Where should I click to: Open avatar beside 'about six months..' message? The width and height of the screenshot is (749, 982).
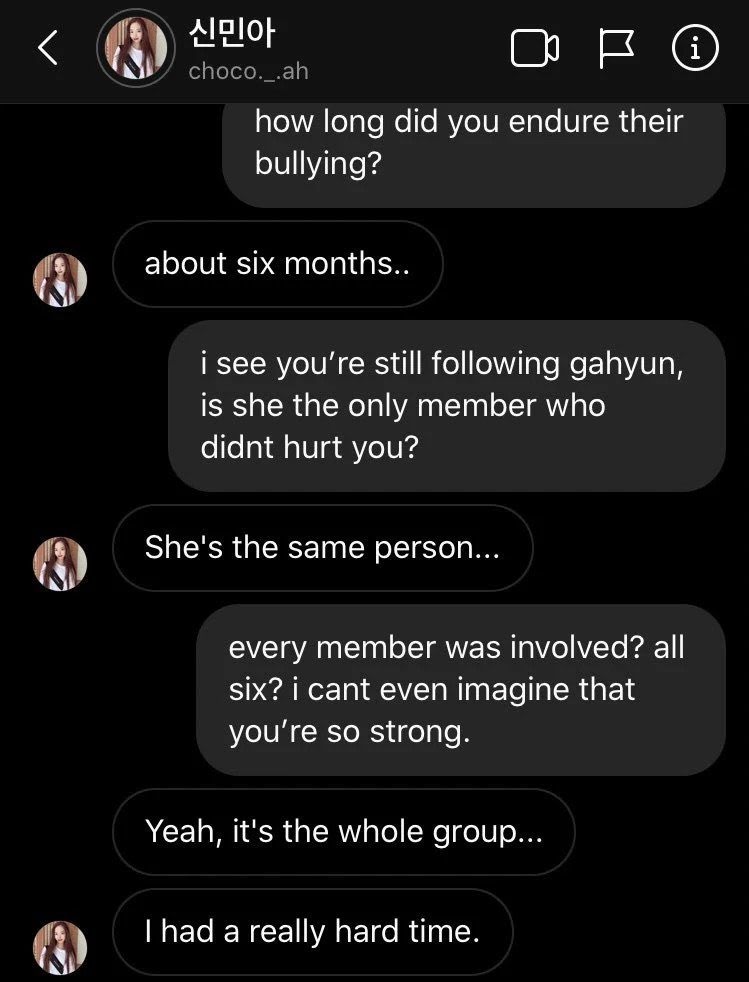point(61,279)
